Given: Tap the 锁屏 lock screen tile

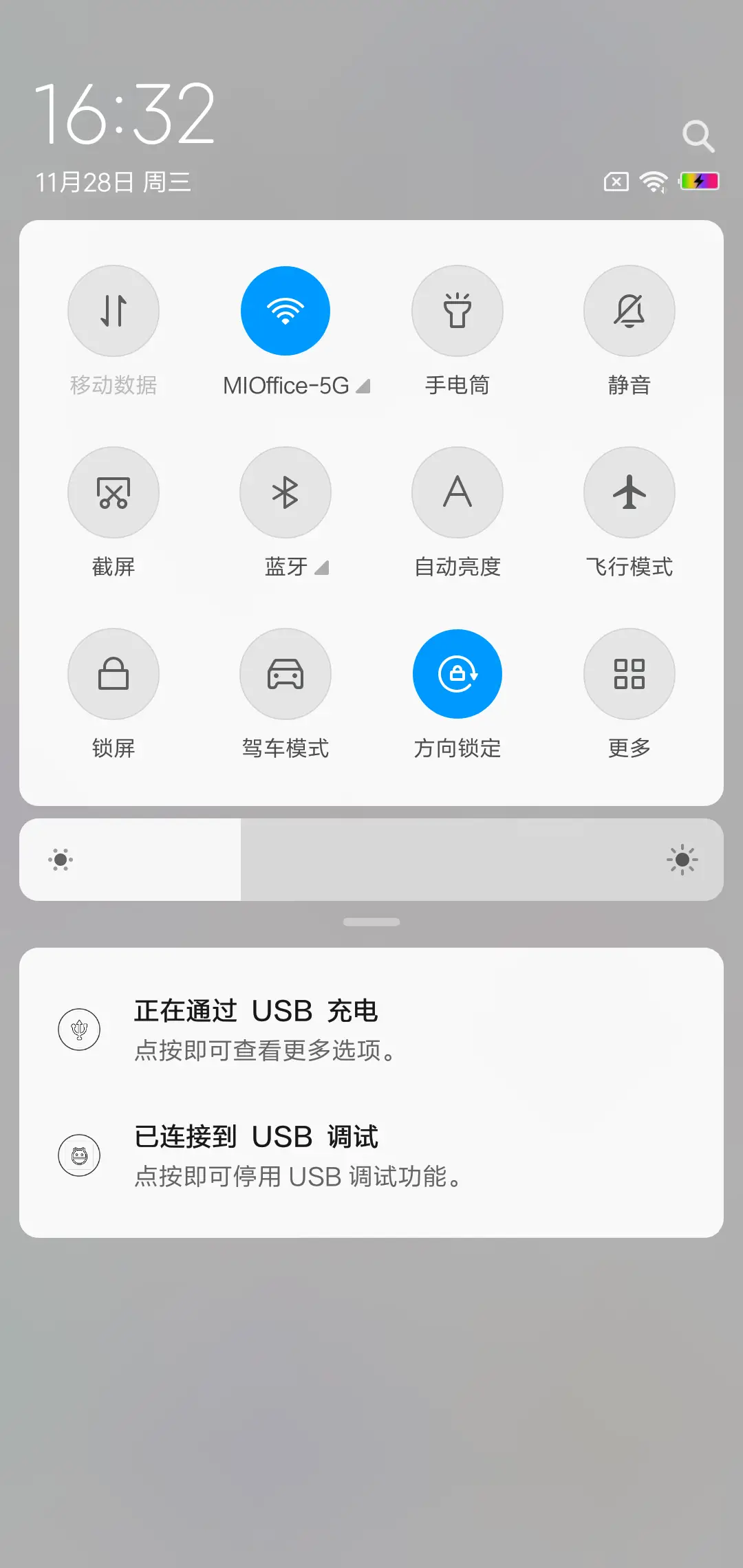Looking at the screenshot, I should (114, 674).
